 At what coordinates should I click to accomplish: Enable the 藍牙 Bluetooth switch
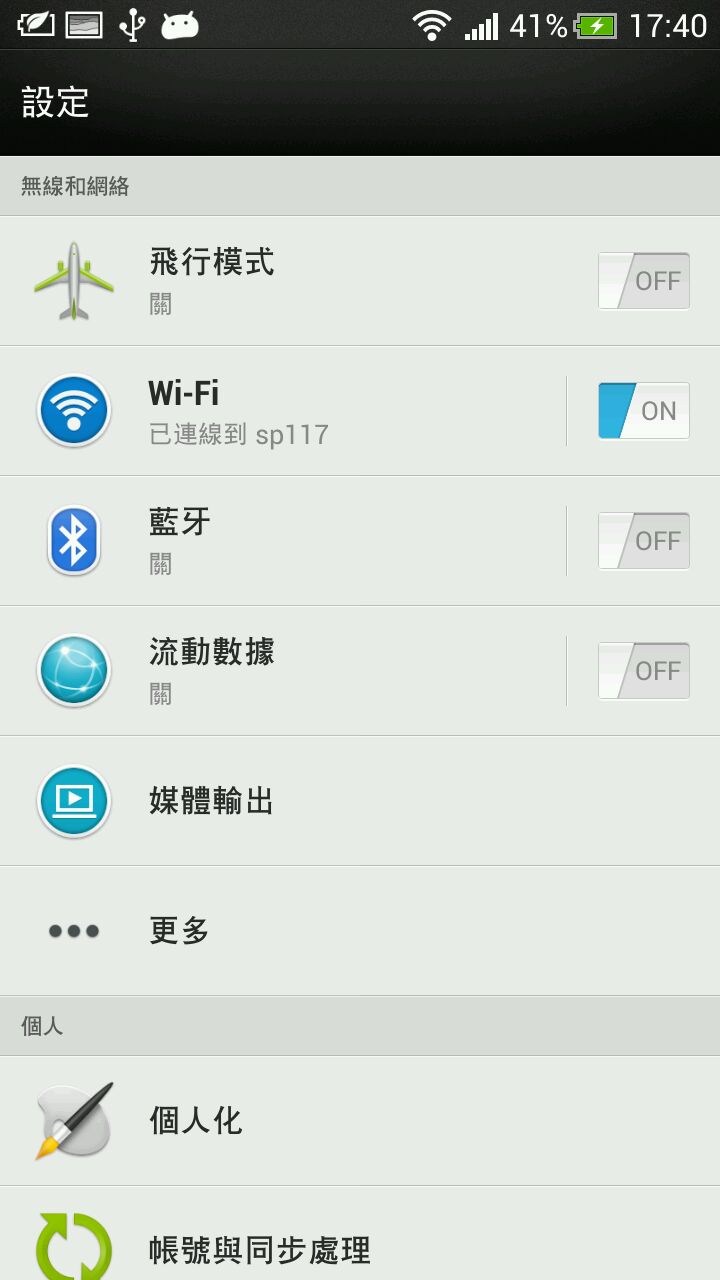click(643, 541)
